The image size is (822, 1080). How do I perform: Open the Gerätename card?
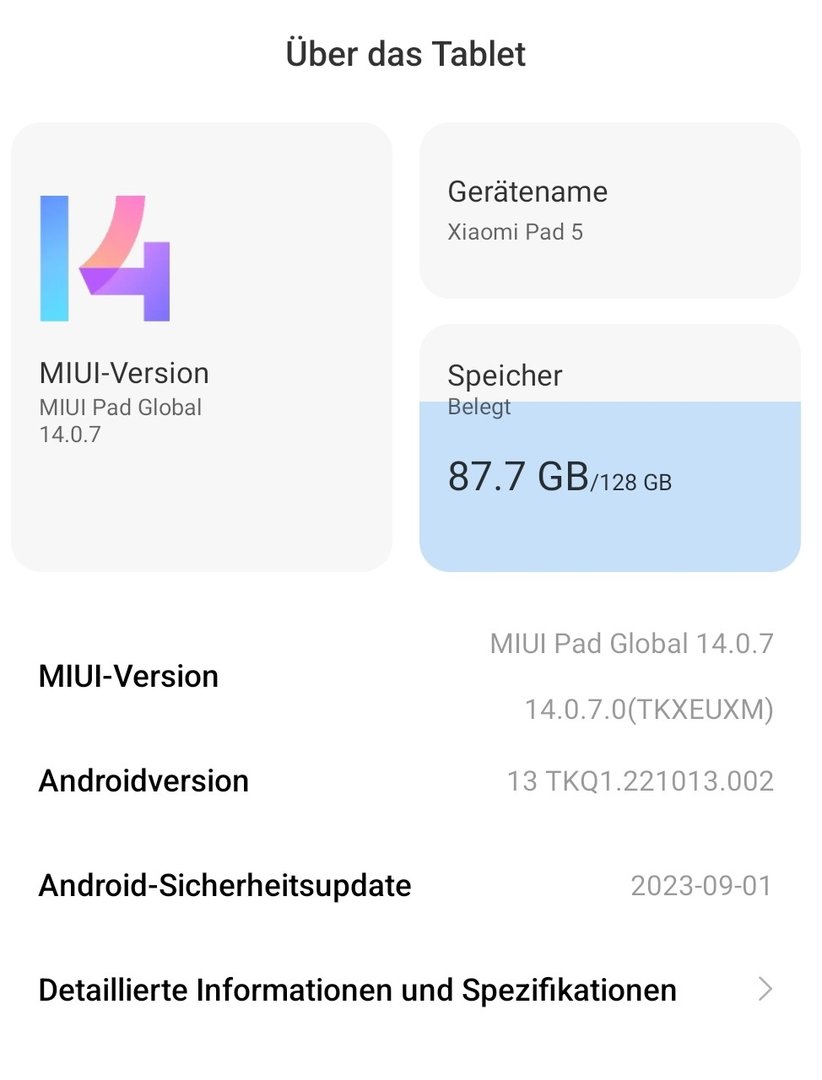pos(609,211)
